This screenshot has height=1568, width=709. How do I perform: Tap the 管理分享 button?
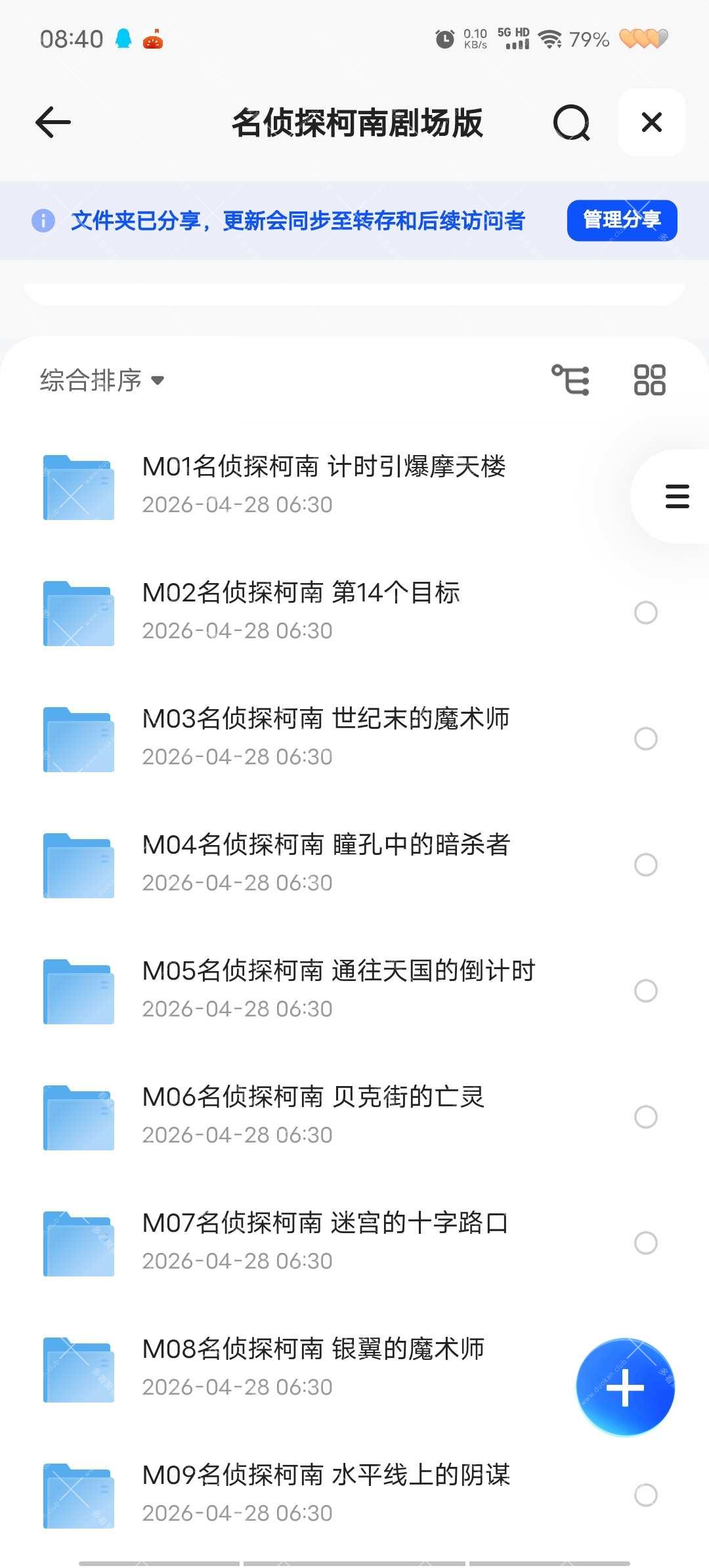622,220
